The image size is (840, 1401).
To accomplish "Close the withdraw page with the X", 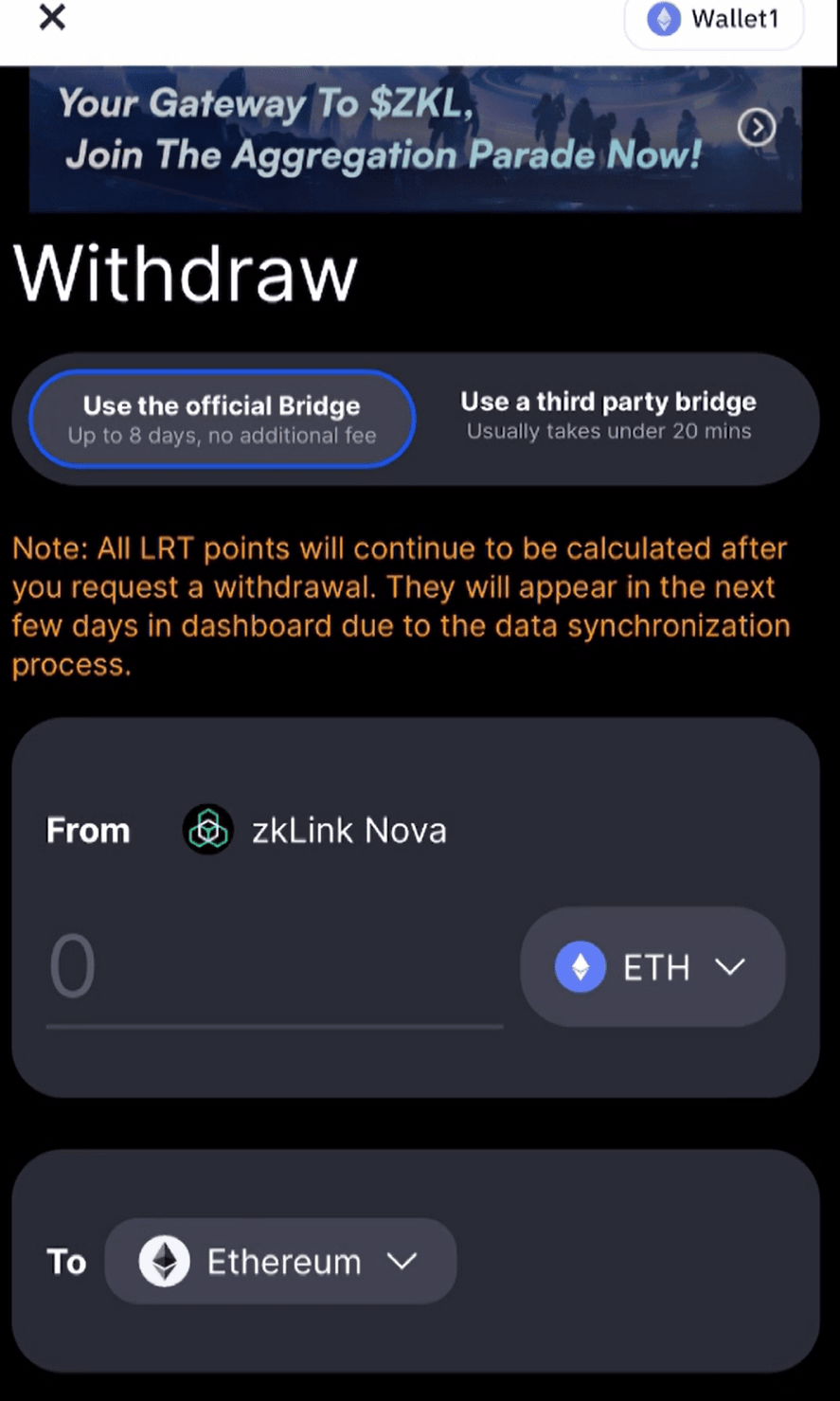I will [52, 17].
